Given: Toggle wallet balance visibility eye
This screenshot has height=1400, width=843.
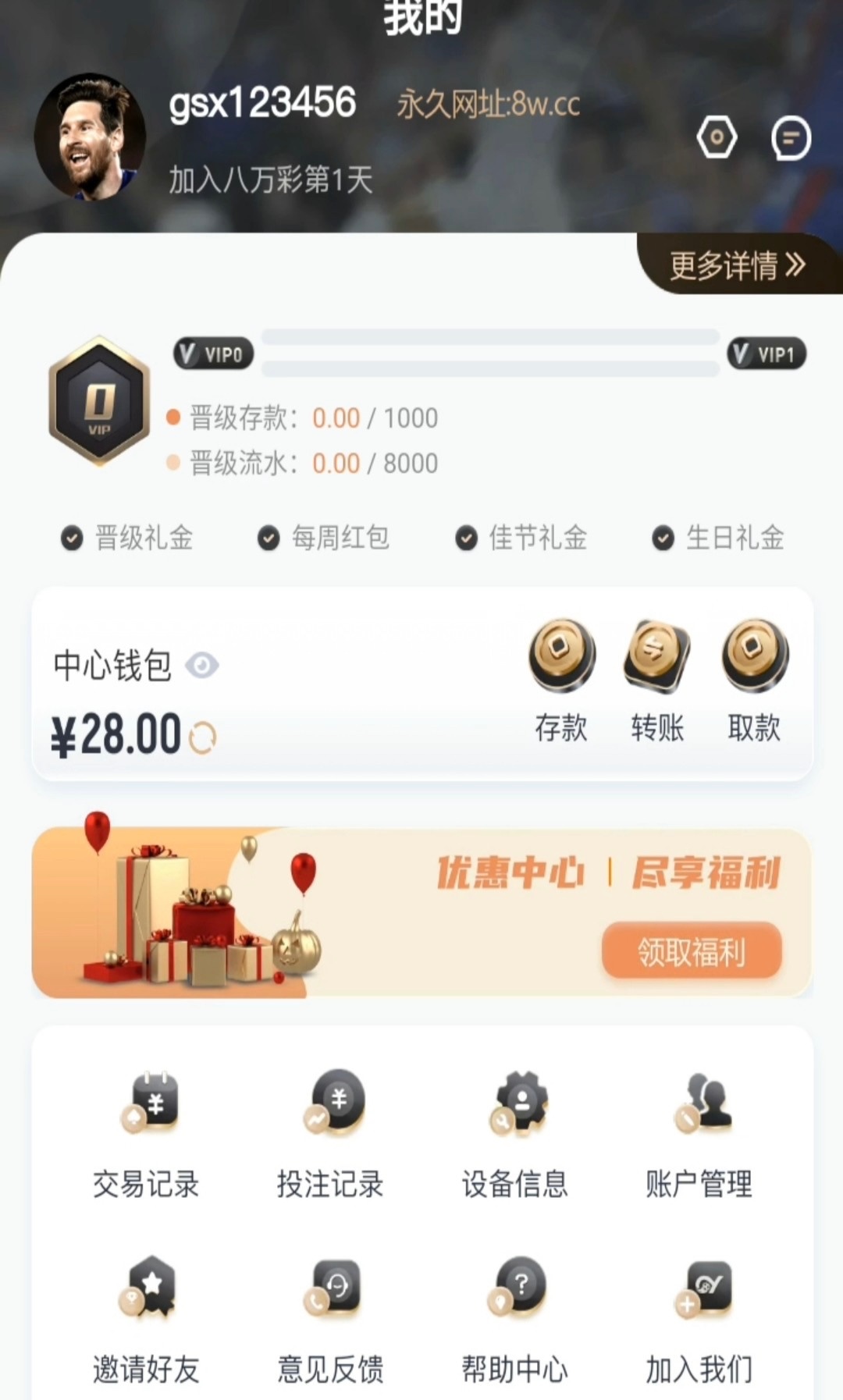Looking at the screenshot, I should (202, 666).
